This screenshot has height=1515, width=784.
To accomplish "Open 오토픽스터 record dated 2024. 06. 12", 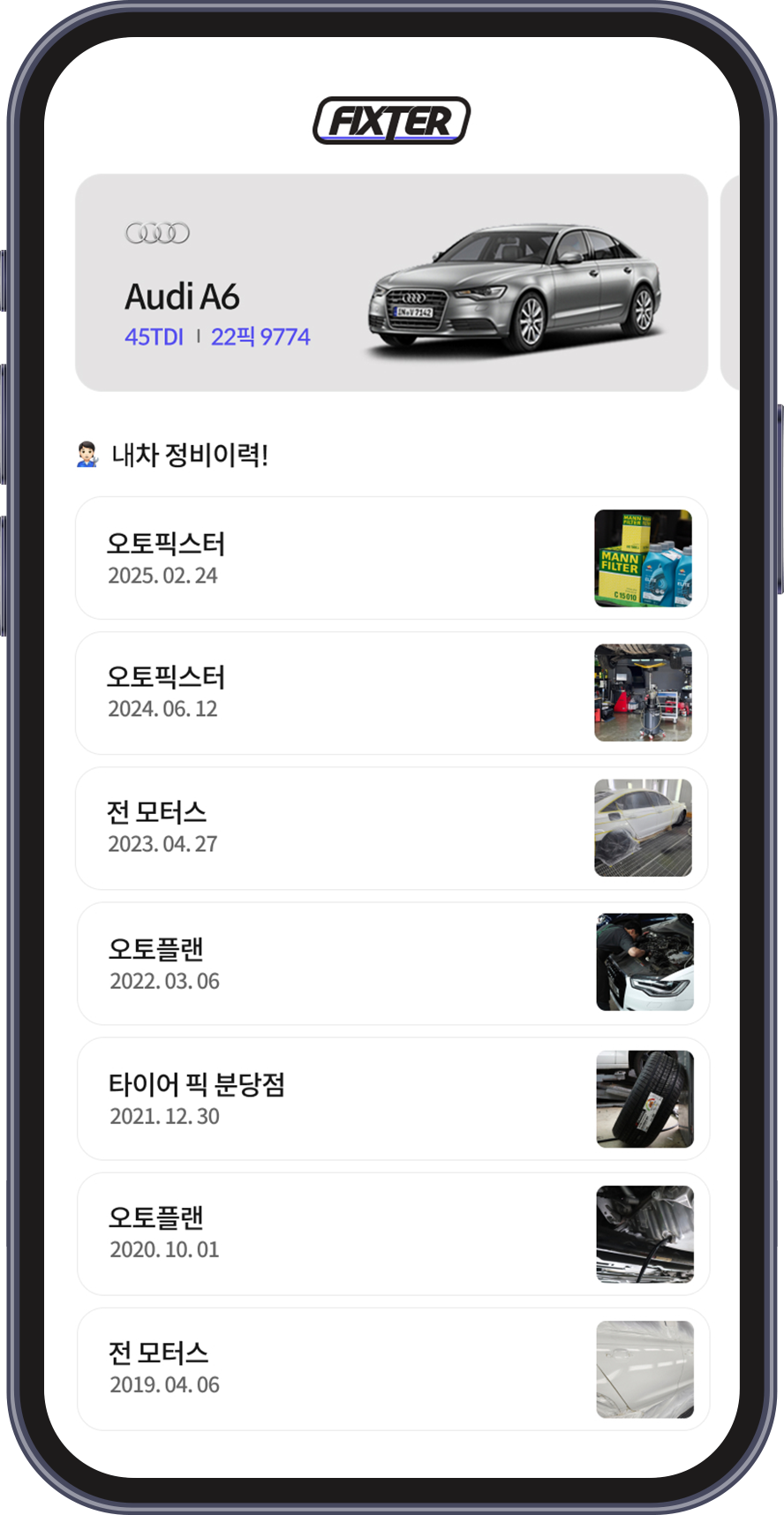I will pyautogui.click(x=391, y=693).
